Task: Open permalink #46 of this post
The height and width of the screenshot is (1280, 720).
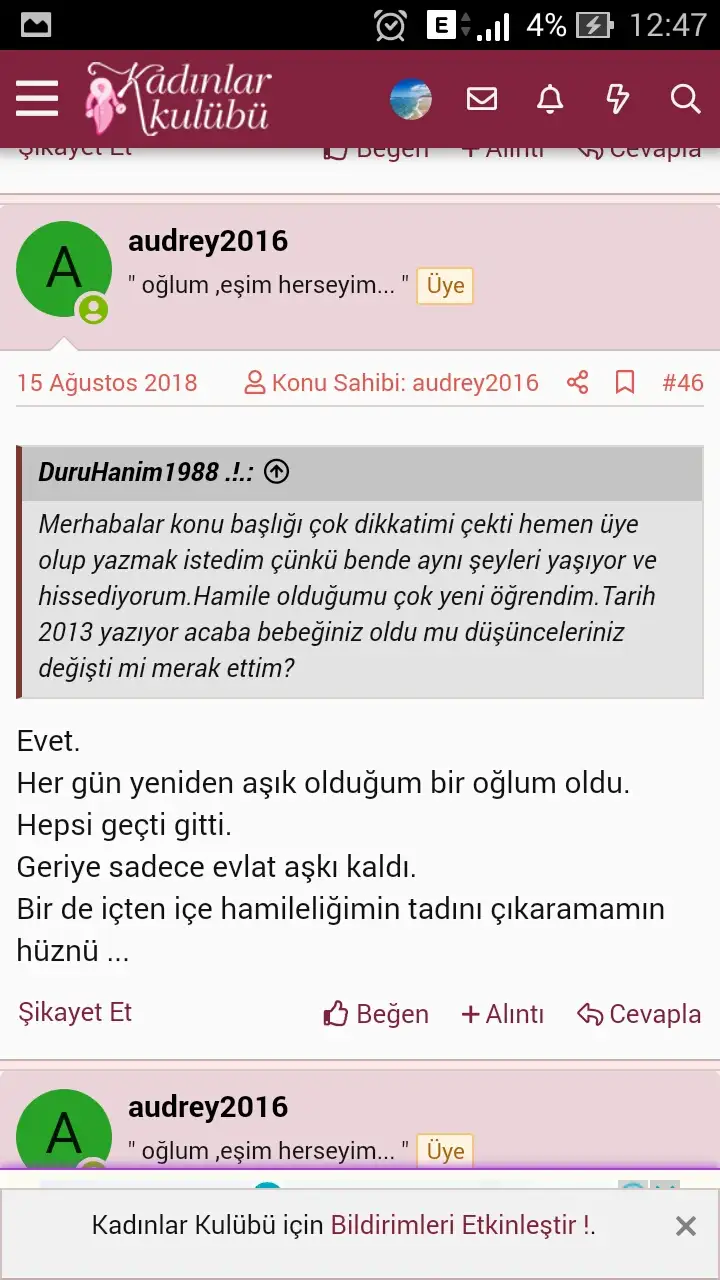Action: coord(683,382)
